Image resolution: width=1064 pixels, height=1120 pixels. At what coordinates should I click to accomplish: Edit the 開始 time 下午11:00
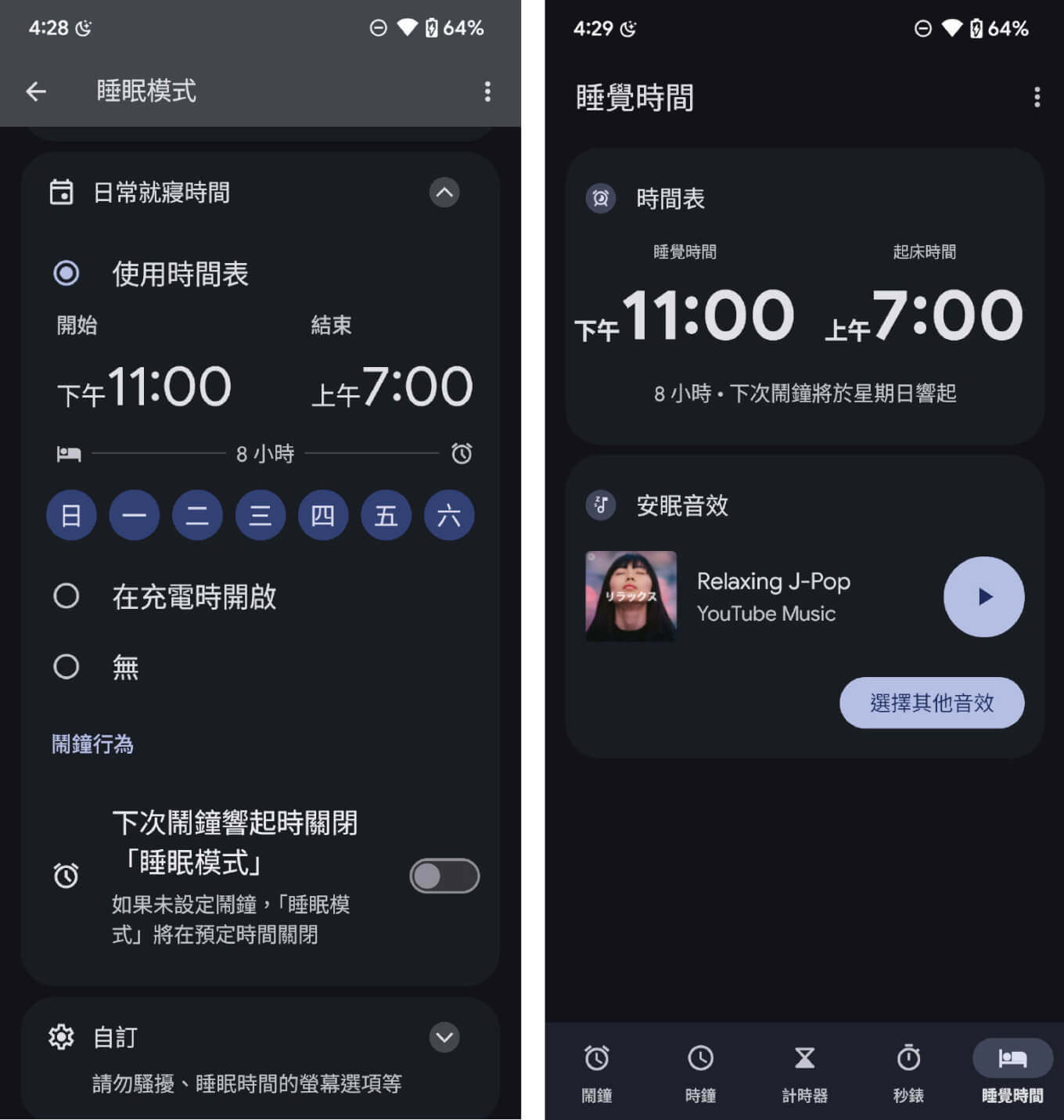coord(146,387)
